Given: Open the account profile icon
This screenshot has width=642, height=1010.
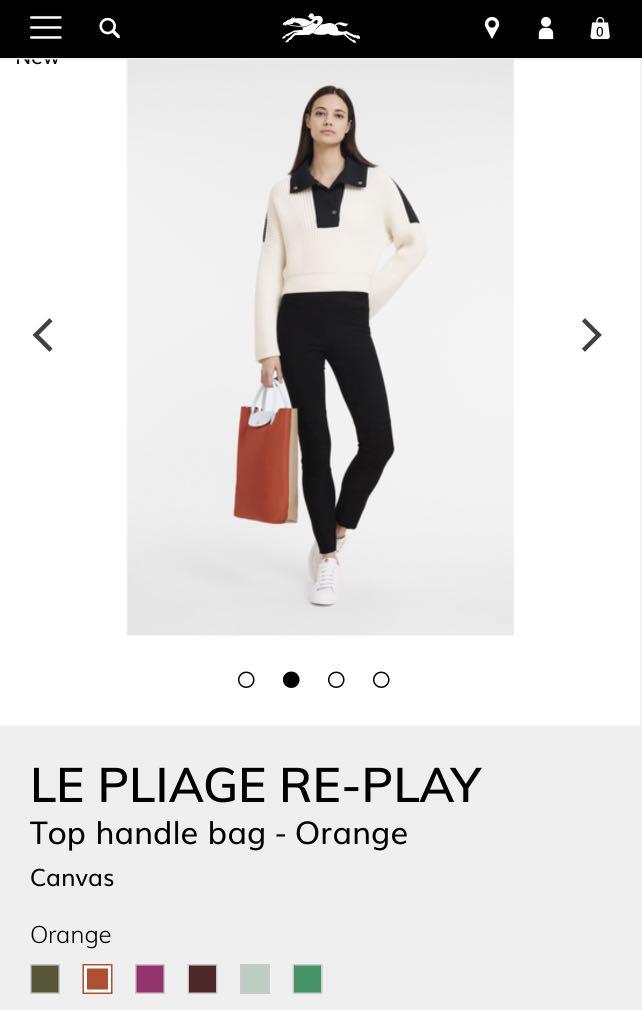Looking at the screenshot, I should 545,28.
